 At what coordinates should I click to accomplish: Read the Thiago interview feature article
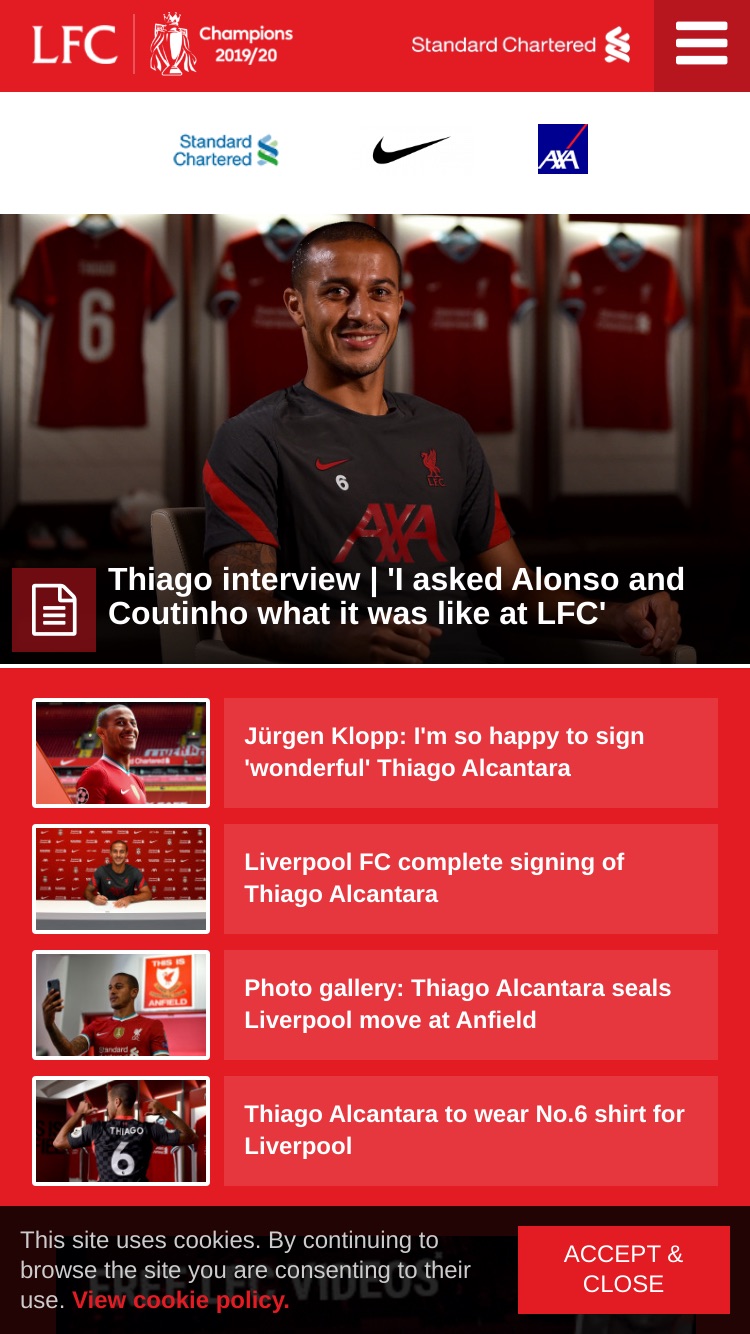click(x=396, y=596)
